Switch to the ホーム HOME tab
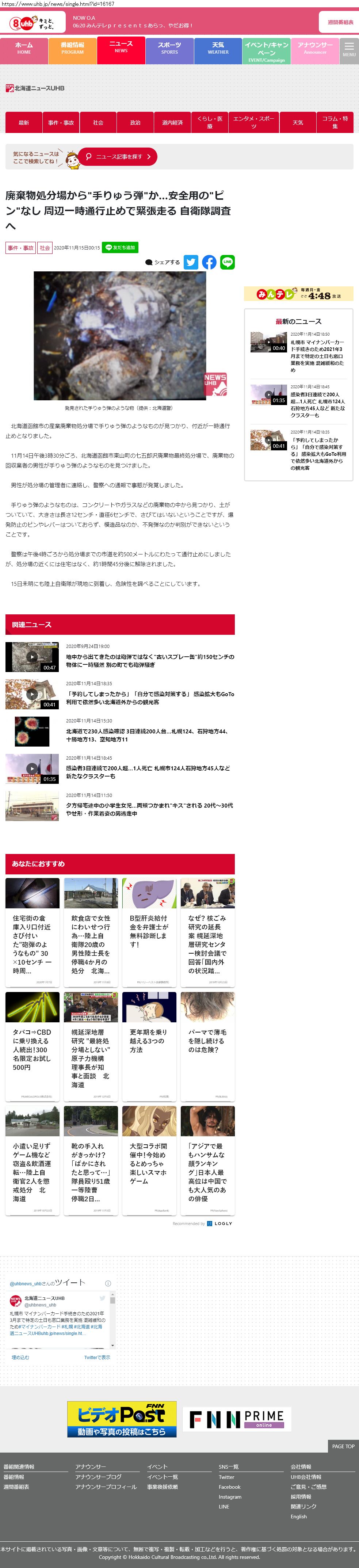The height and width of the screenshot is (1568, 359). 24,49
